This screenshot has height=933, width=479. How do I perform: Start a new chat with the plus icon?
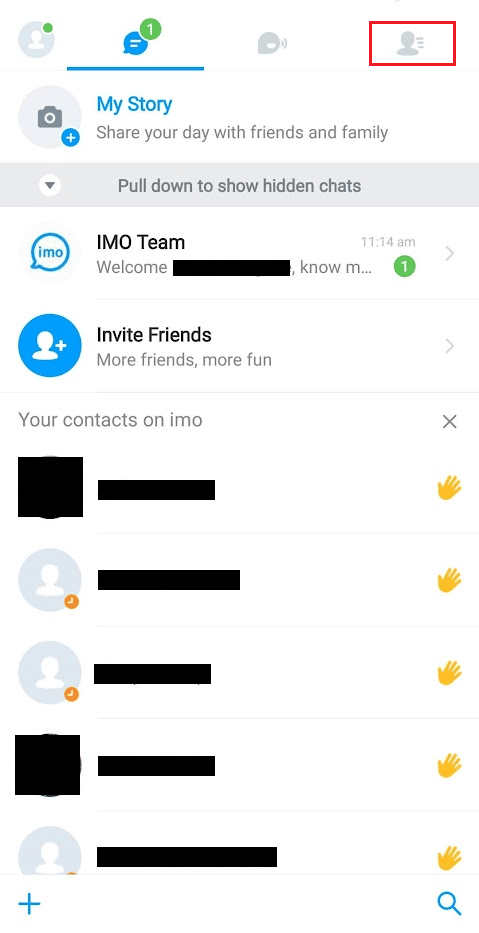(x=29, y=905)
